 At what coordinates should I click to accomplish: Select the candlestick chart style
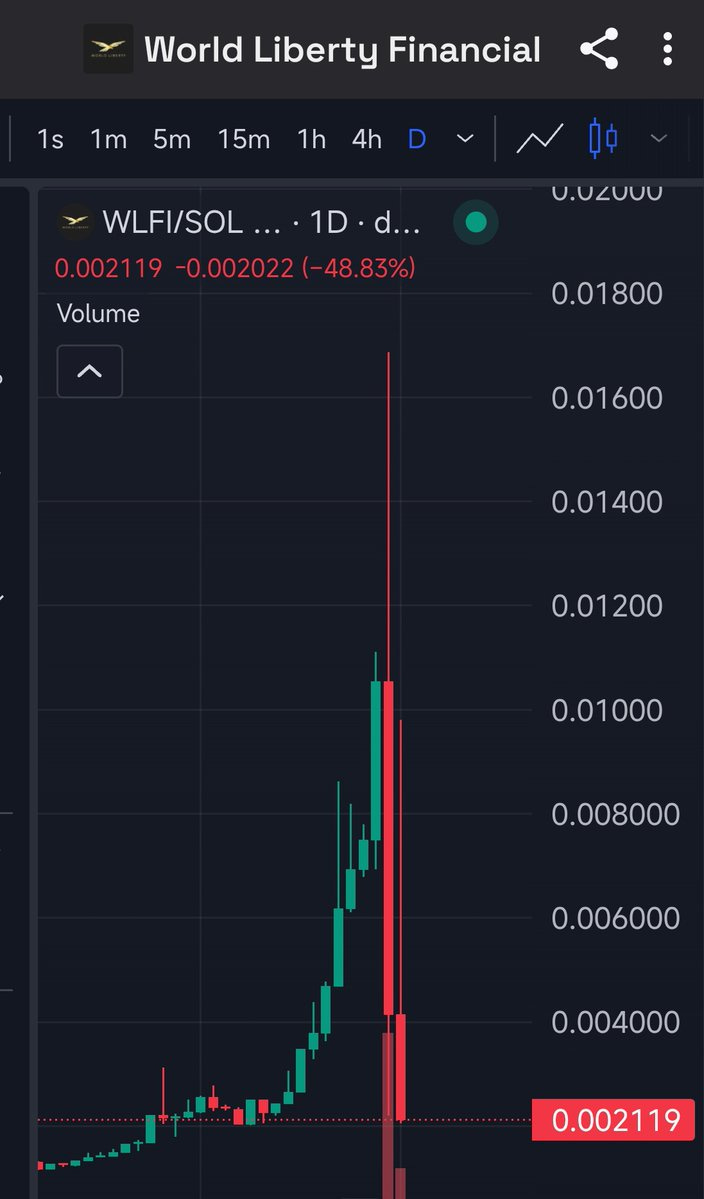[x=603, y=138]
